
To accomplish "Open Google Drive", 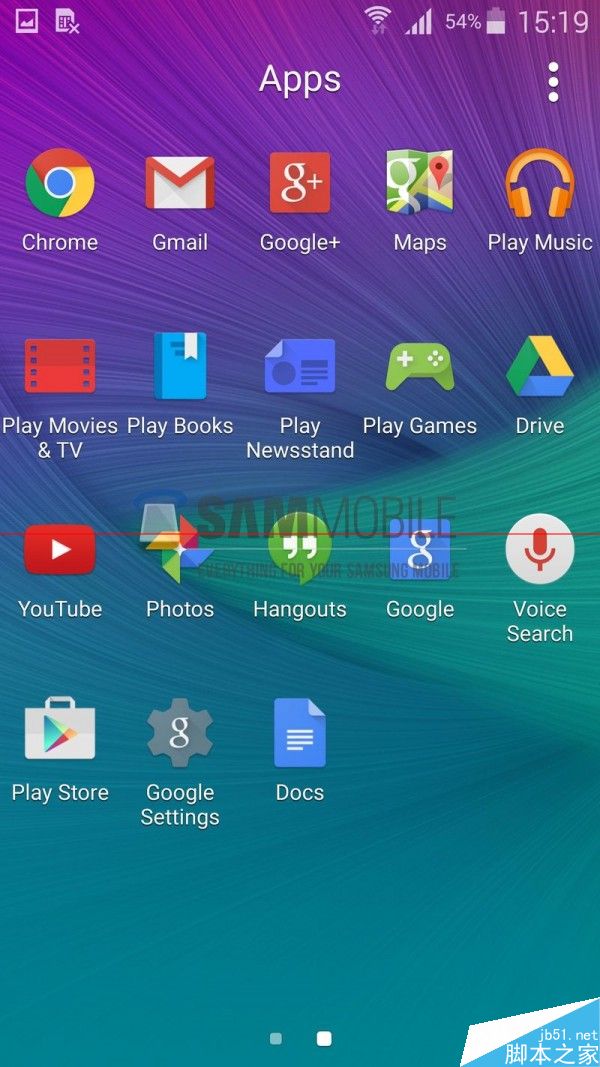I will point(540,368).
